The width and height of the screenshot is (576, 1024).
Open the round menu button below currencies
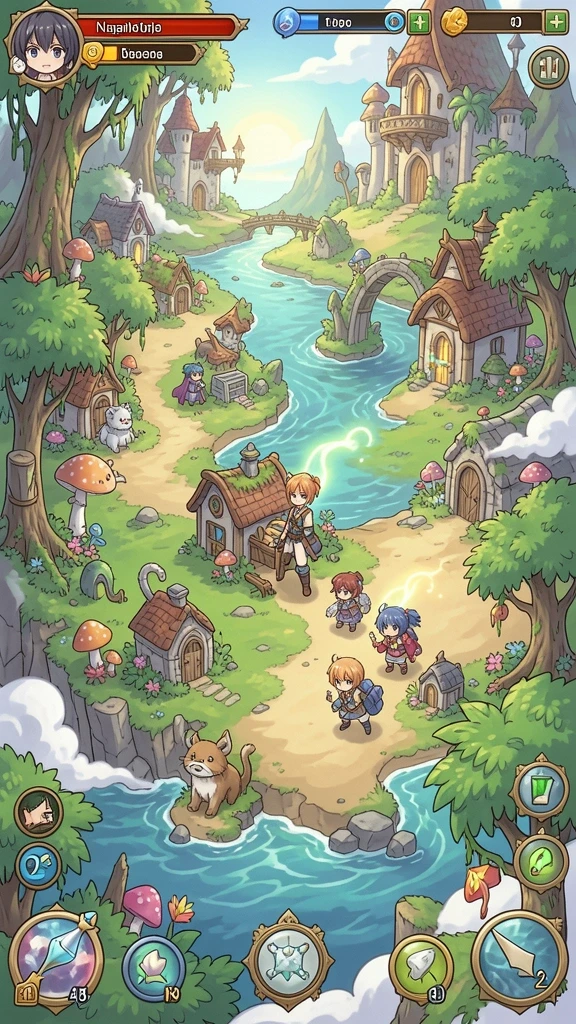coord(548,67)
